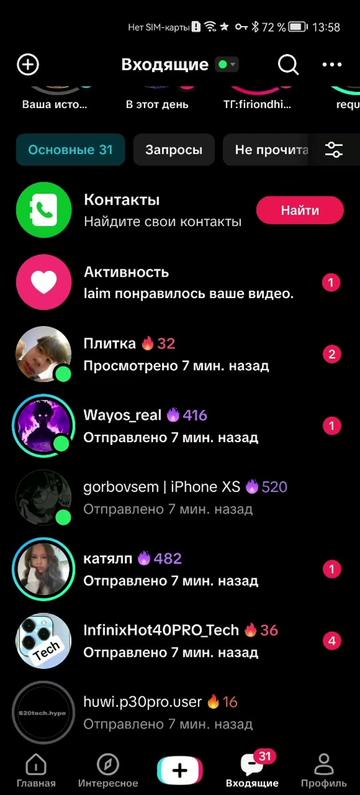Open the three-dot overflow menu
360x795 pixels.
click(332, 65)
